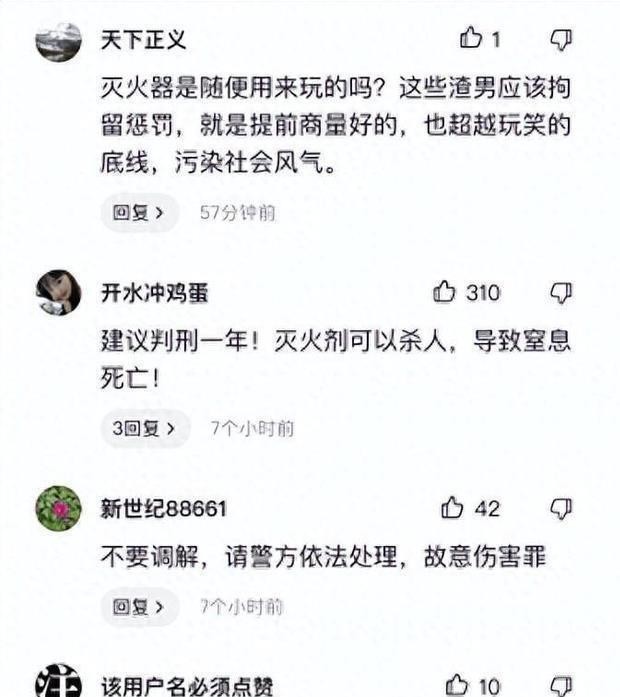Expand the 3 replies under 开水冲鸡蛋

tap(144, 428)
